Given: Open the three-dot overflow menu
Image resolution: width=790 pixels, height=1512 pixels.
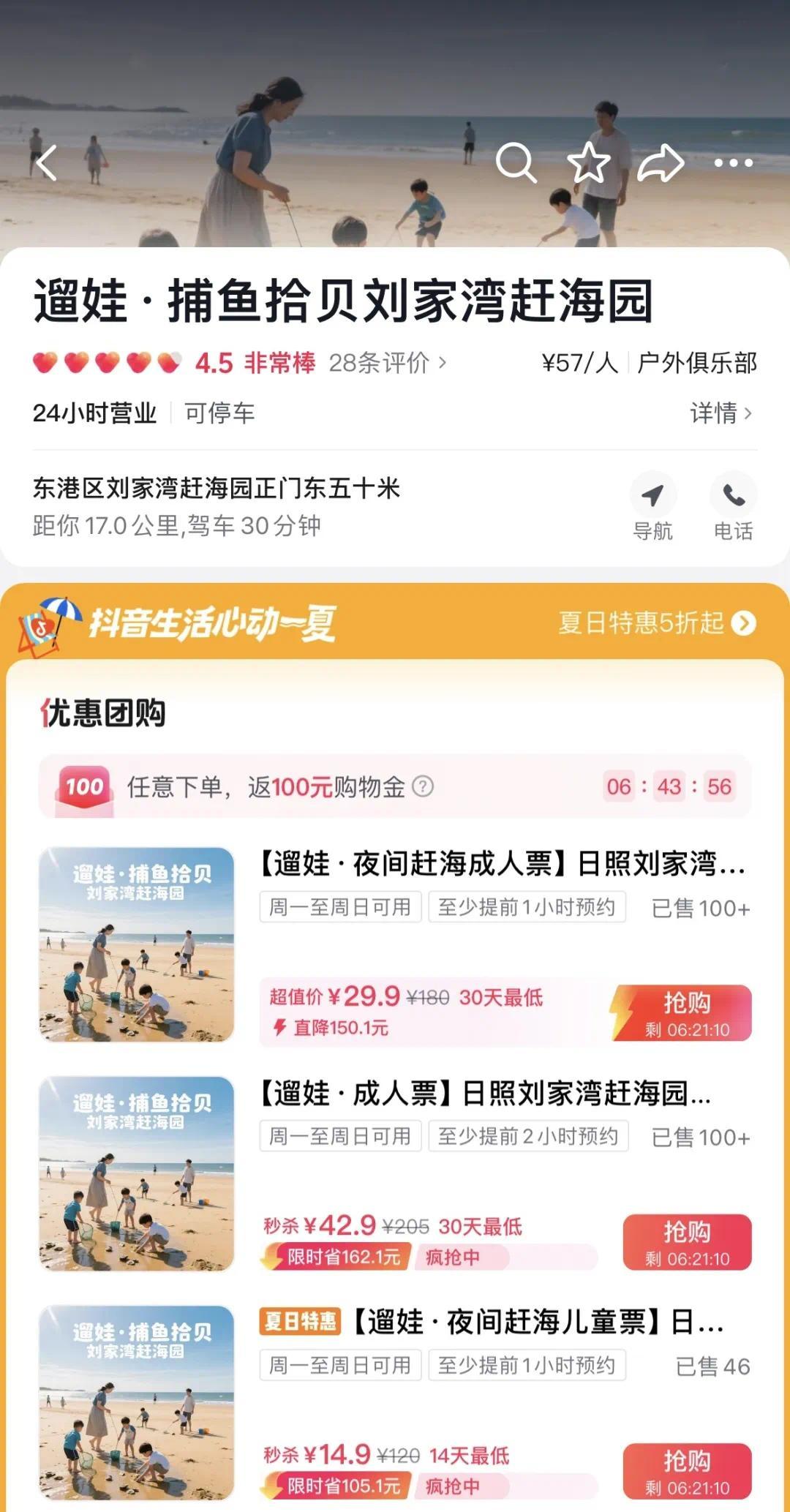Looking at the screenshot, I should 733,162.
